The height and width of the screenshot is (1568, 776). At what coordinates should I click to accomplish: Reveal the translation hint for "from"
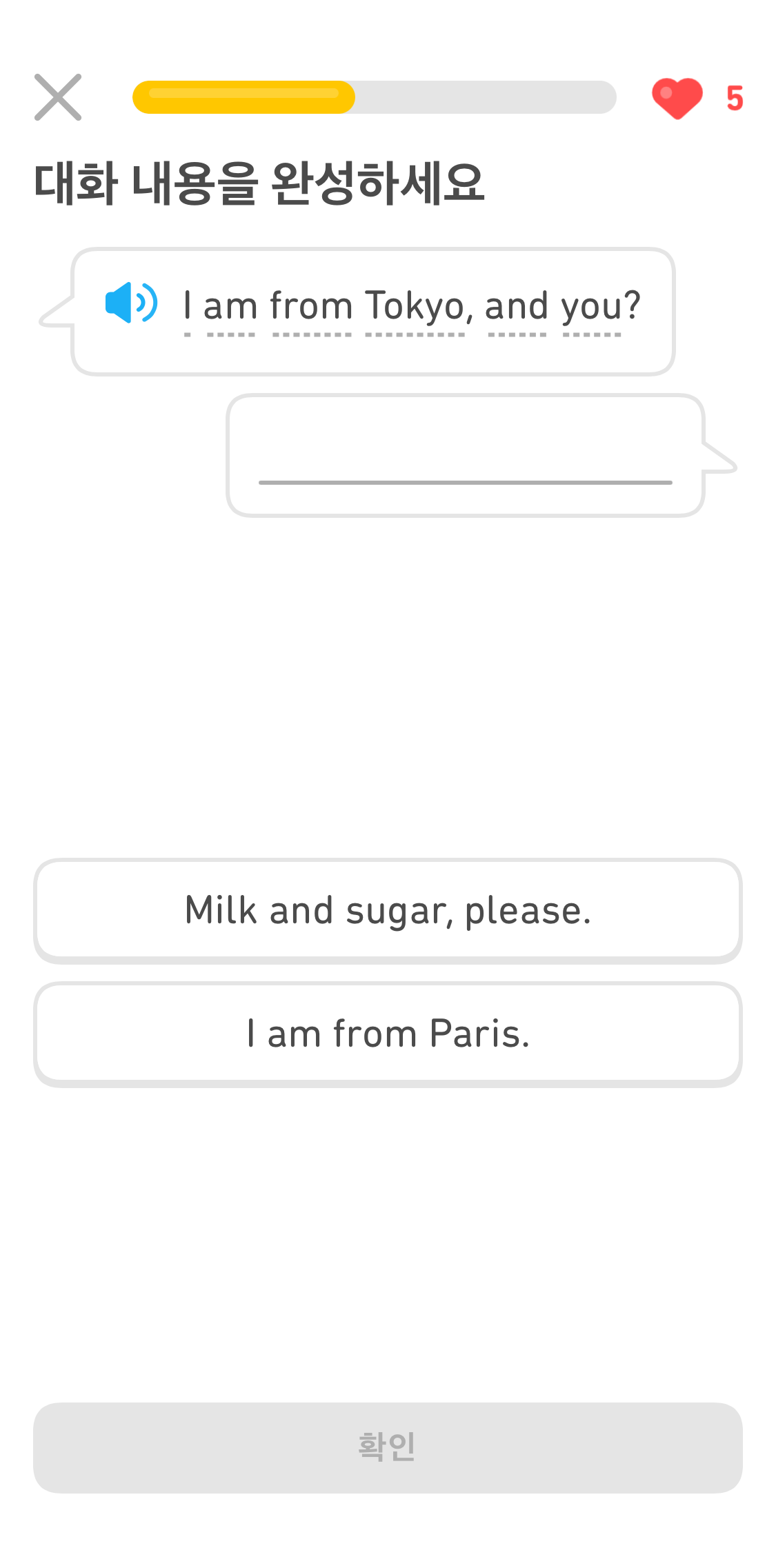point(311,306)
